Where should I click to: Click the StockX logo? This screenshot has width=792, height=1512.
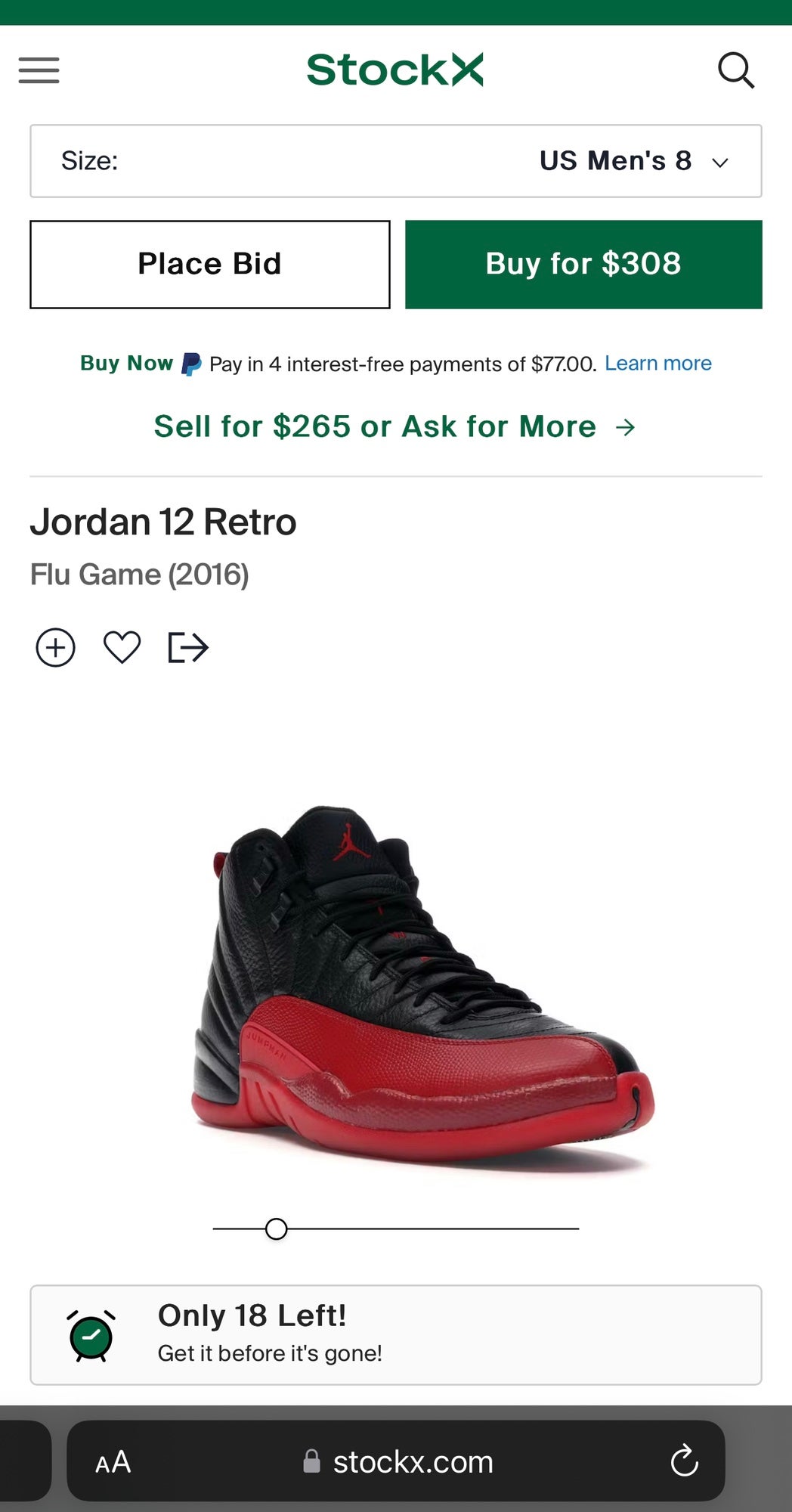point(395,70)
